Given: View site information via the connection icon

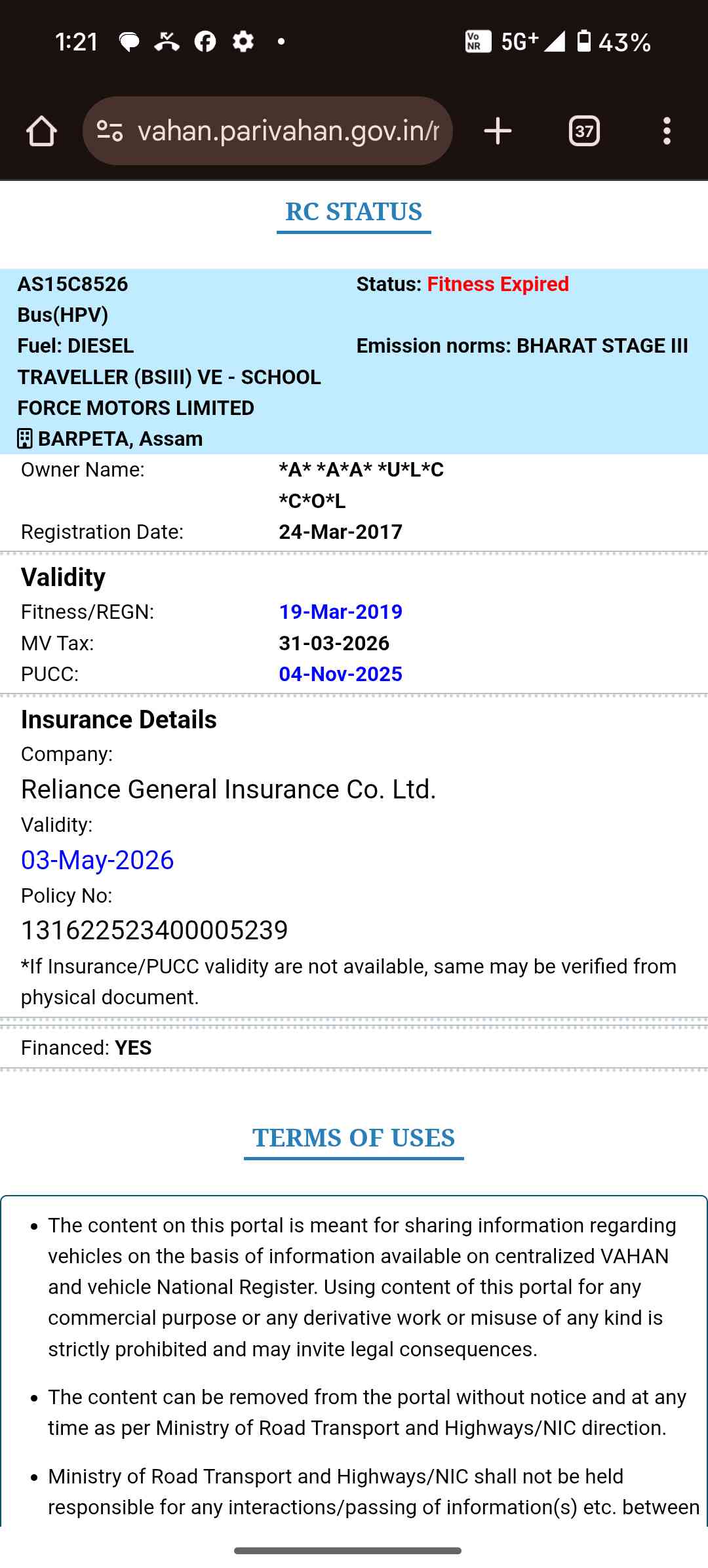Looking at the screenshot, I should [110, 131].
